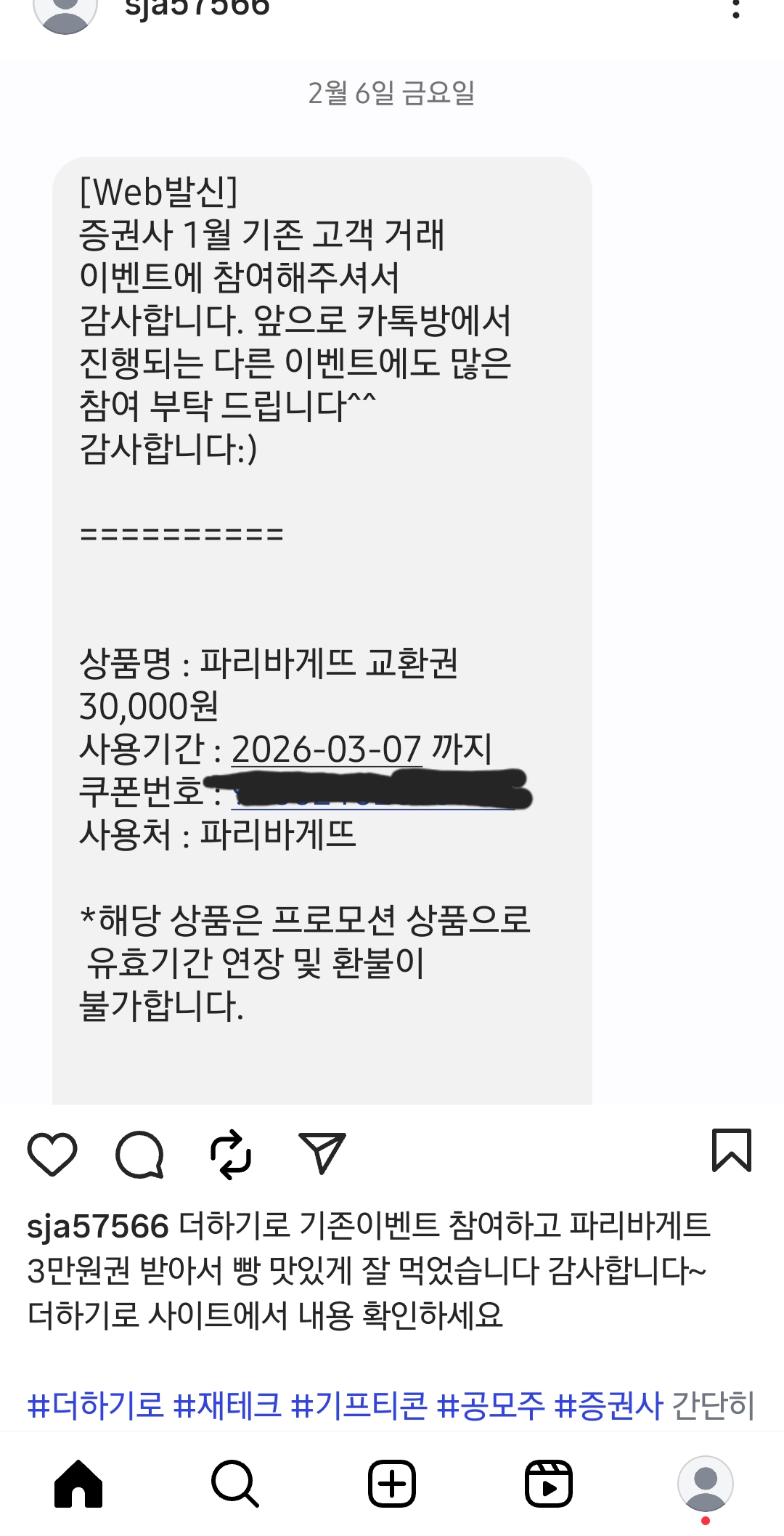Tap the share paper plane icon
784x1536 pixels.
coord(322,1153)
